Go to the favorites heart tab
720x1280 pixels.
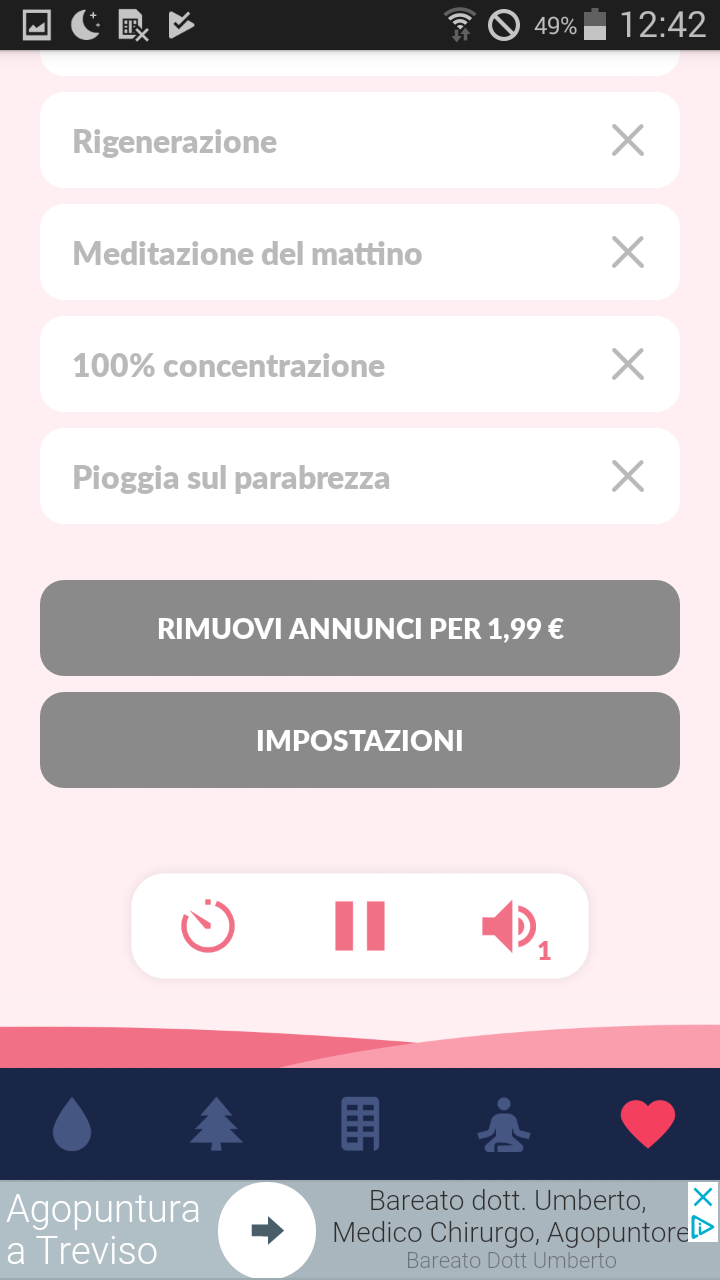[x=648, y=1124]
